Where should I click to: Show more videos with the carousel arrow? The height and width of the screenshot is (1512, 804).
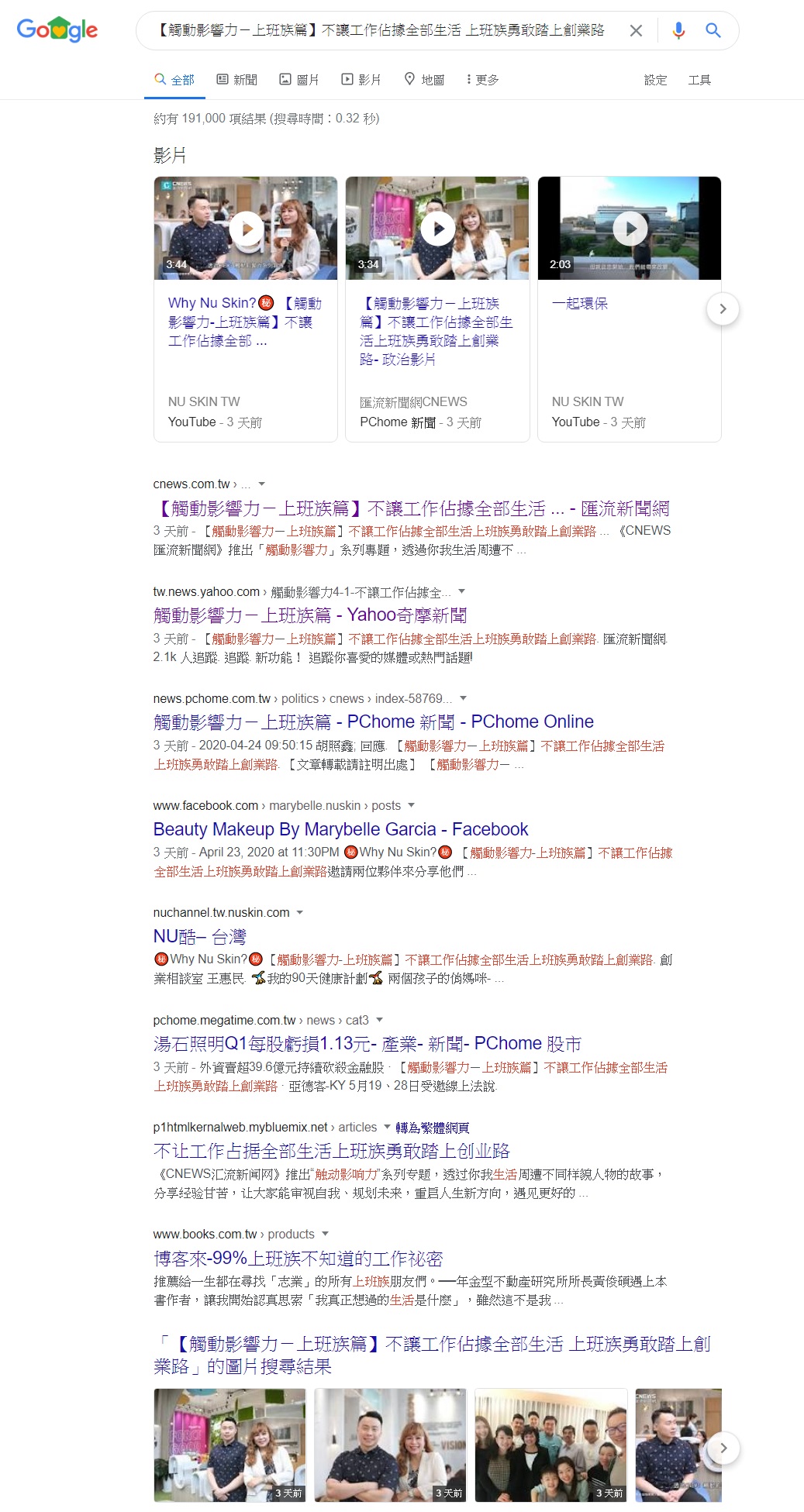click(723, 309)
